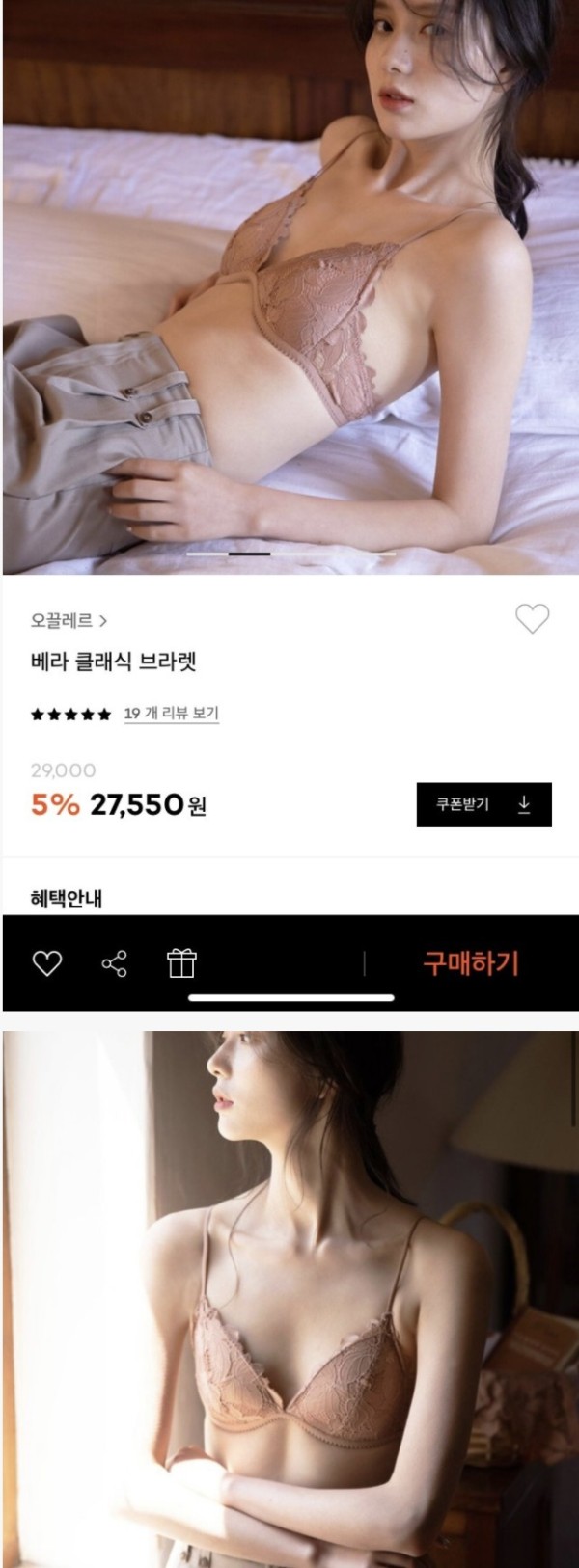Tap 쿠폰받기 to download the coupon
The image size is (579, 1568).
tap(483, 804)
